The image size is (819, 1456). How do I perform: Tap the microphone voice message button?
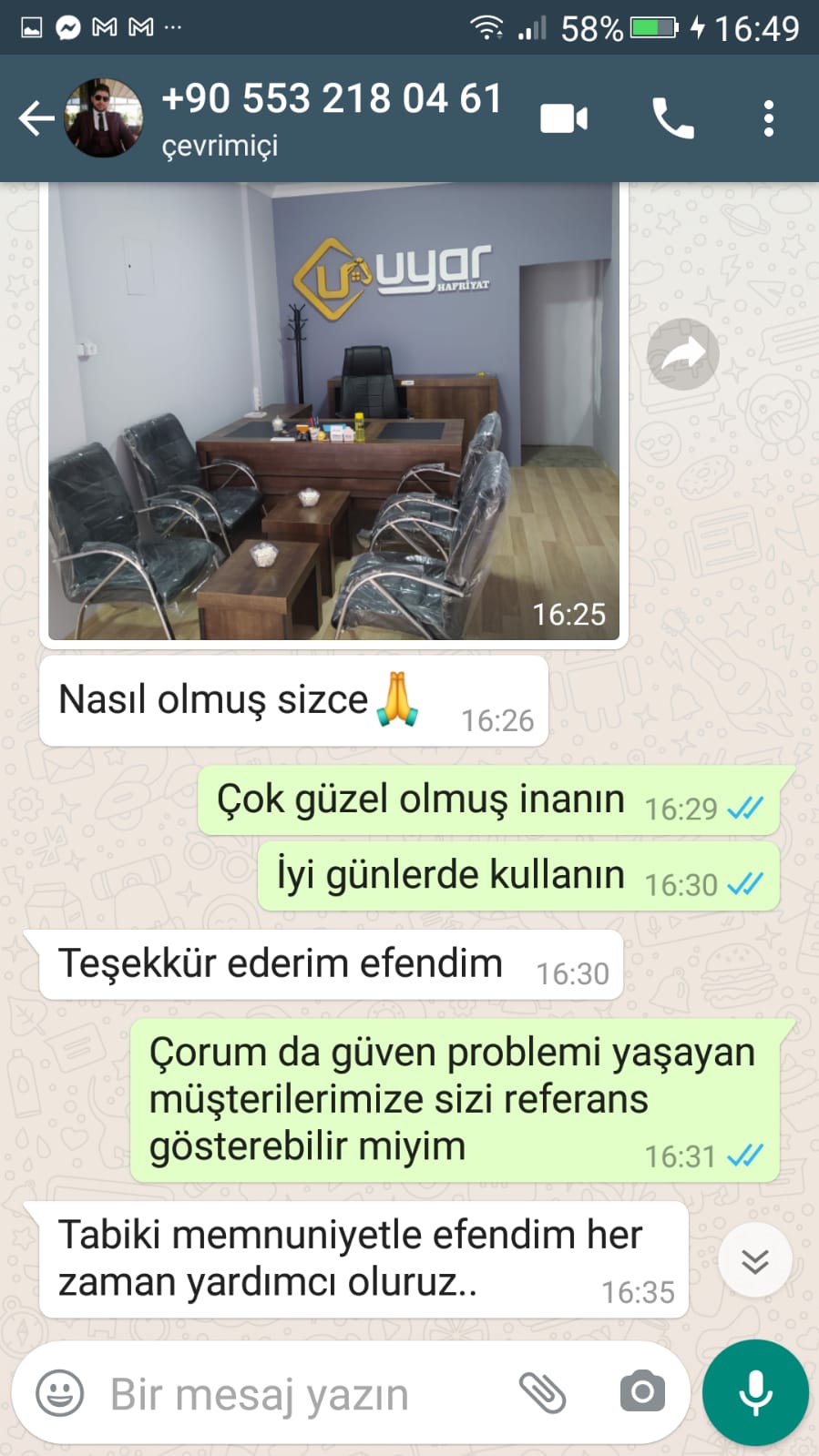(x=755, y=1393)
